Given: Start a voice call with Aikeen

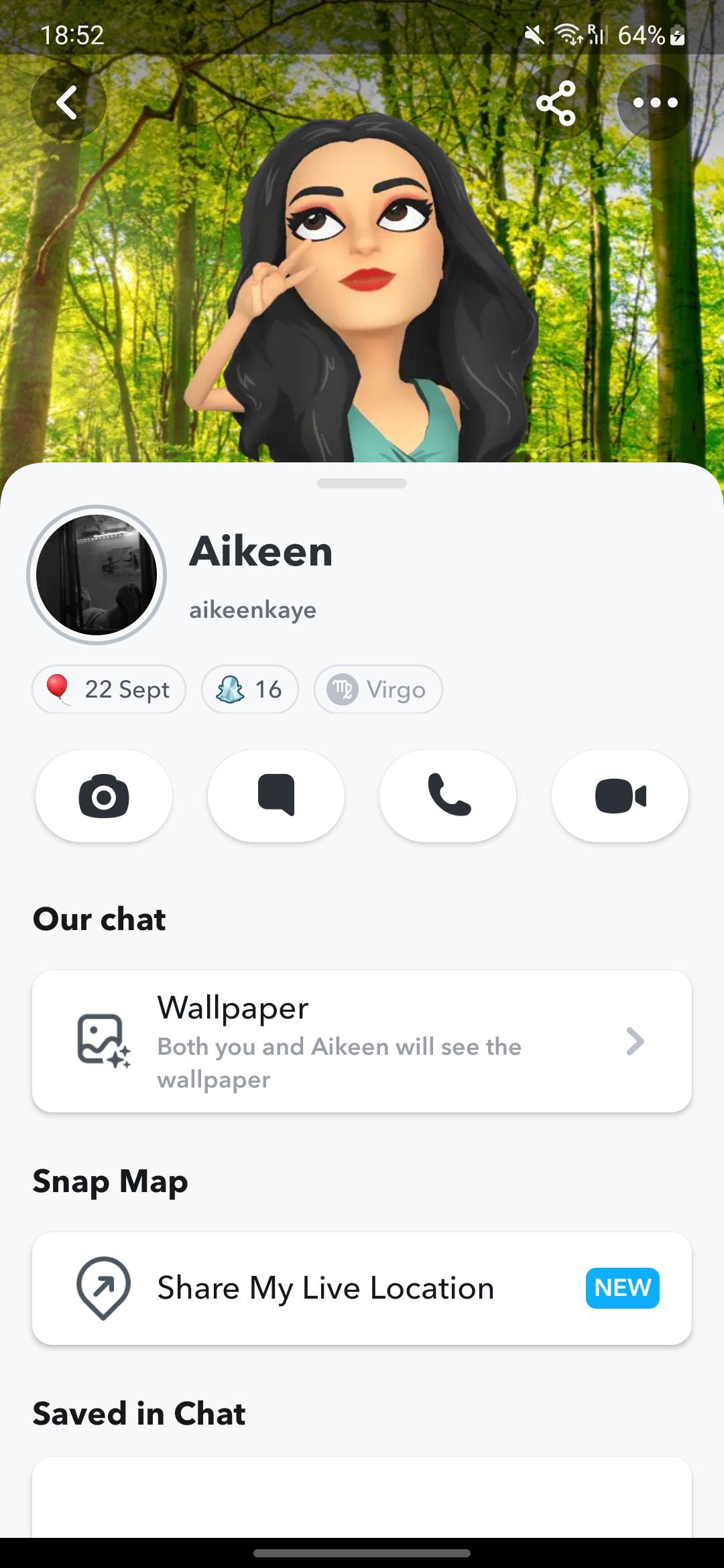Looking at the screenshot, I should tap(448, 796).
